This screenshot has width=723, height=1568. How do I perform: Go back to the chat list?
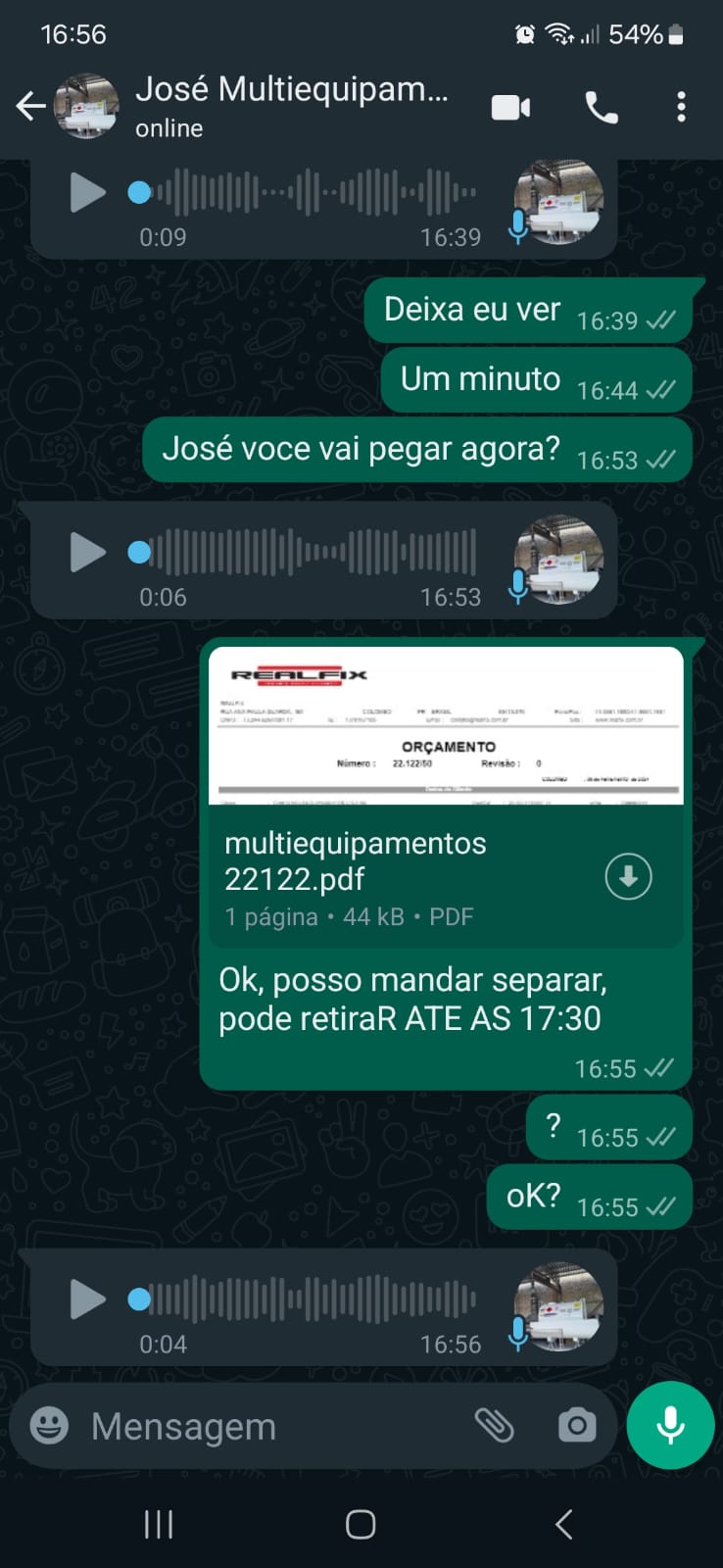click(x=30, y=106)
